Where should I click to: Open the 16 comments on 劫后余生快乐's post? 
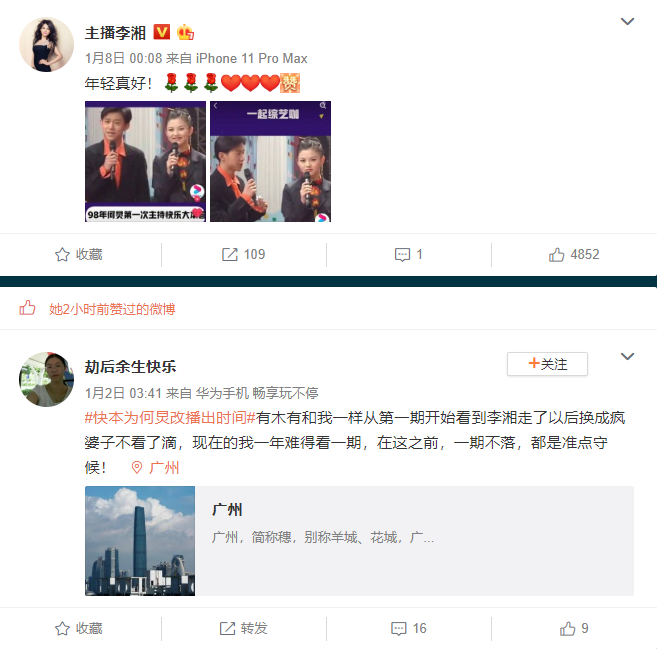pos(410,628)
